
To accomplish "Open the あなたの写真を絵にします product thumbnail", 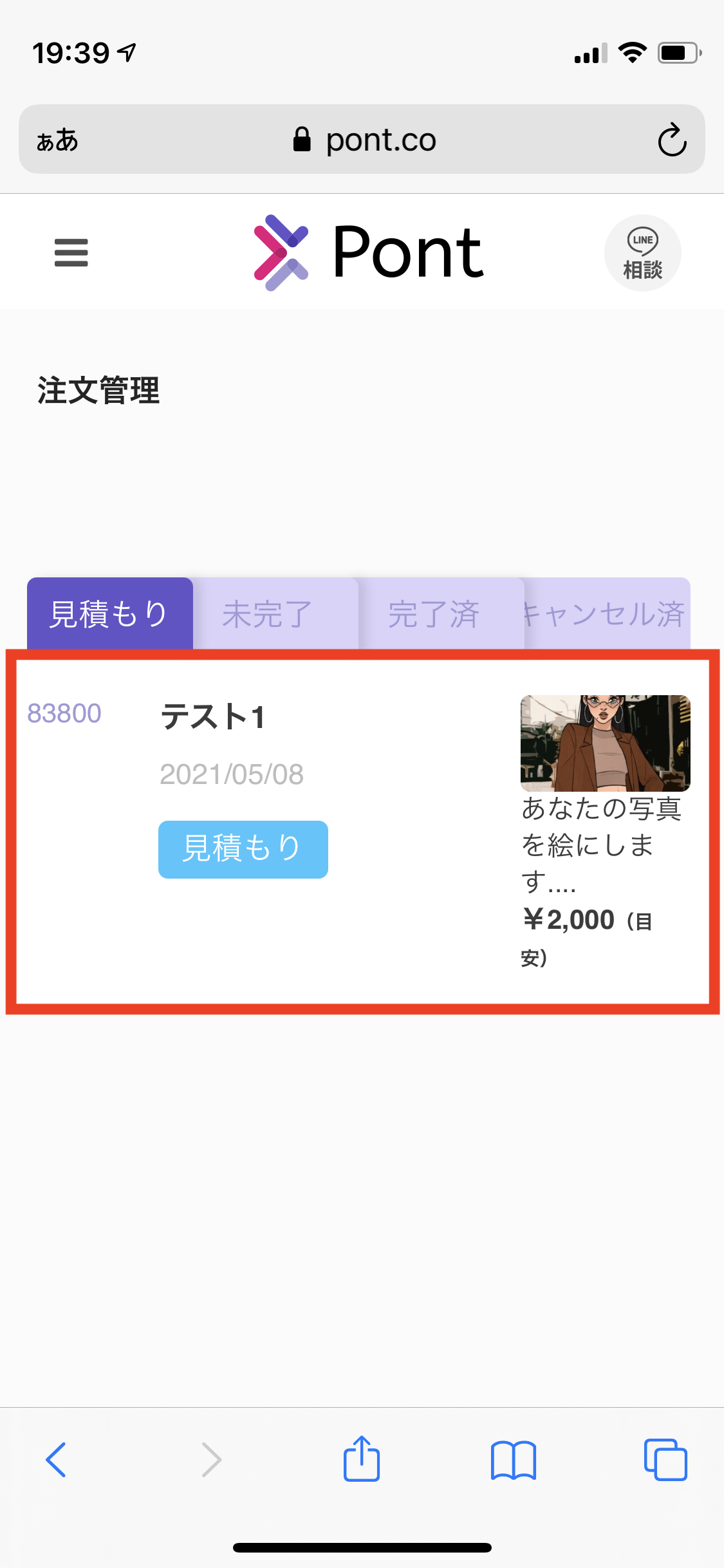I will click(x=605, y=743).
